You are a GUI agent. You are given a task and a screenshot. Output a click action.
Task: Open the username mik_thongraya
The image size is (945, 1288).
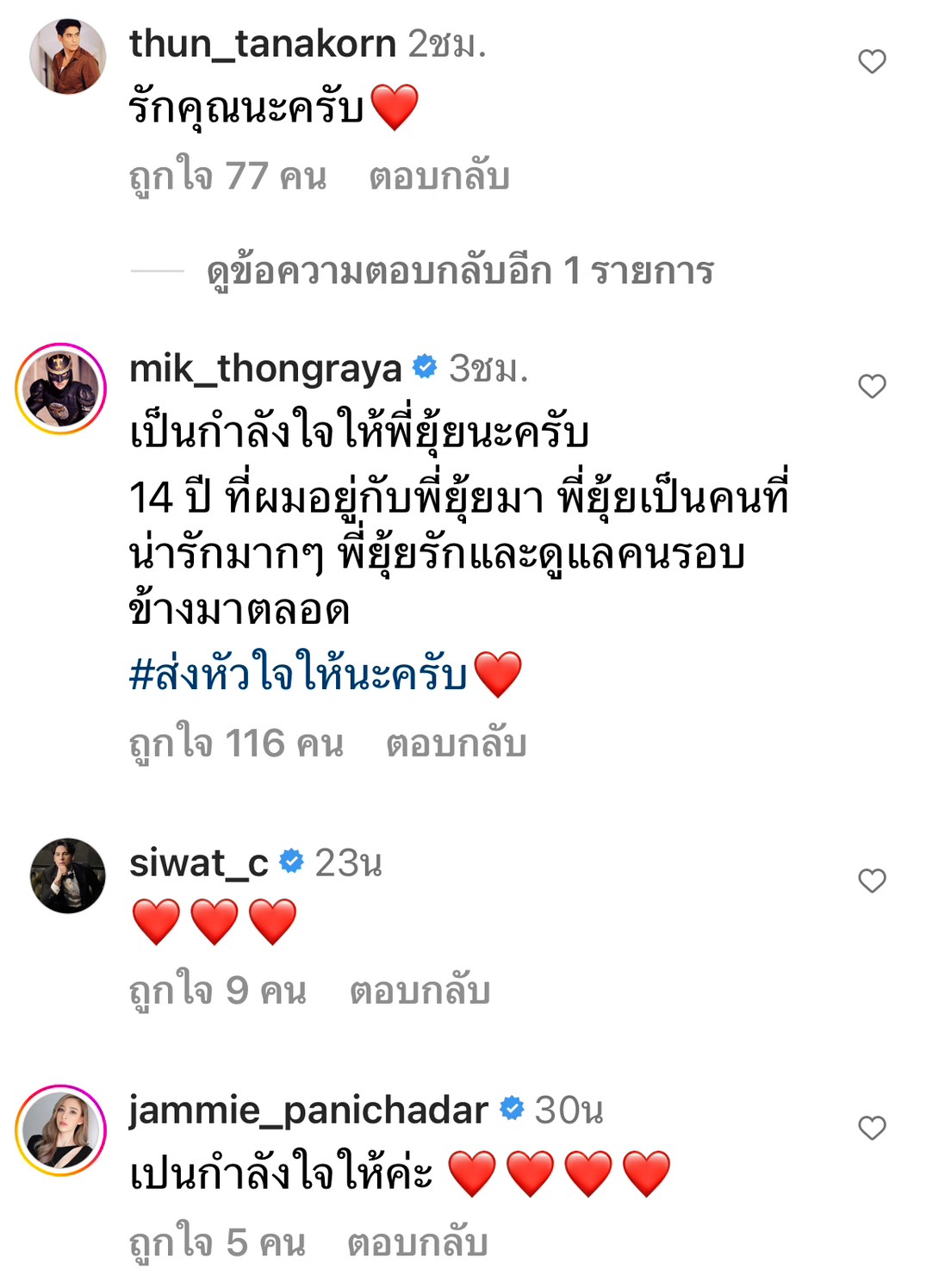(267, 366)
